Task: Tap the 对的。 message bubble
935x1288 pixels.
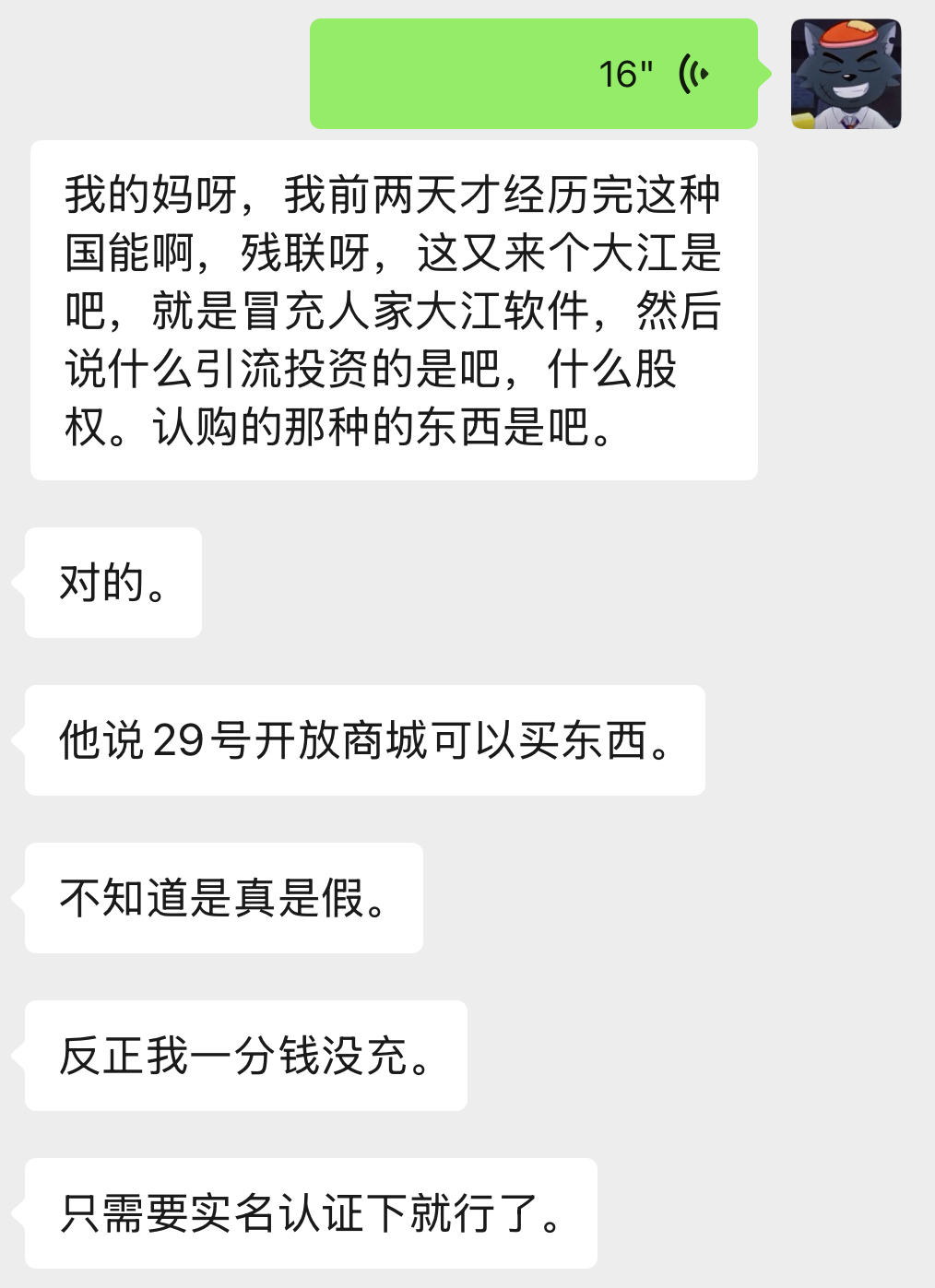Action: [111, 582]
